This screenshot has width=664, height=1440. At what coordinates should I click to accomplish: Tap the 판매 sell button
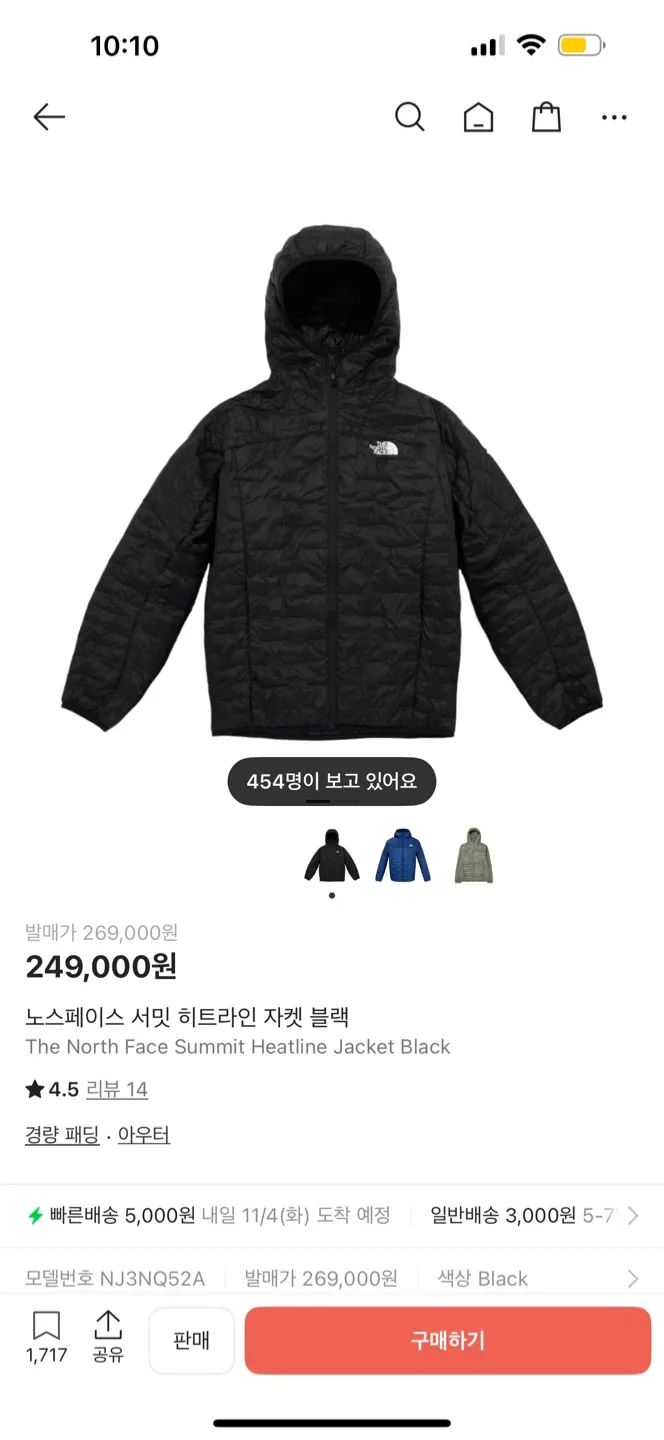191,1340
